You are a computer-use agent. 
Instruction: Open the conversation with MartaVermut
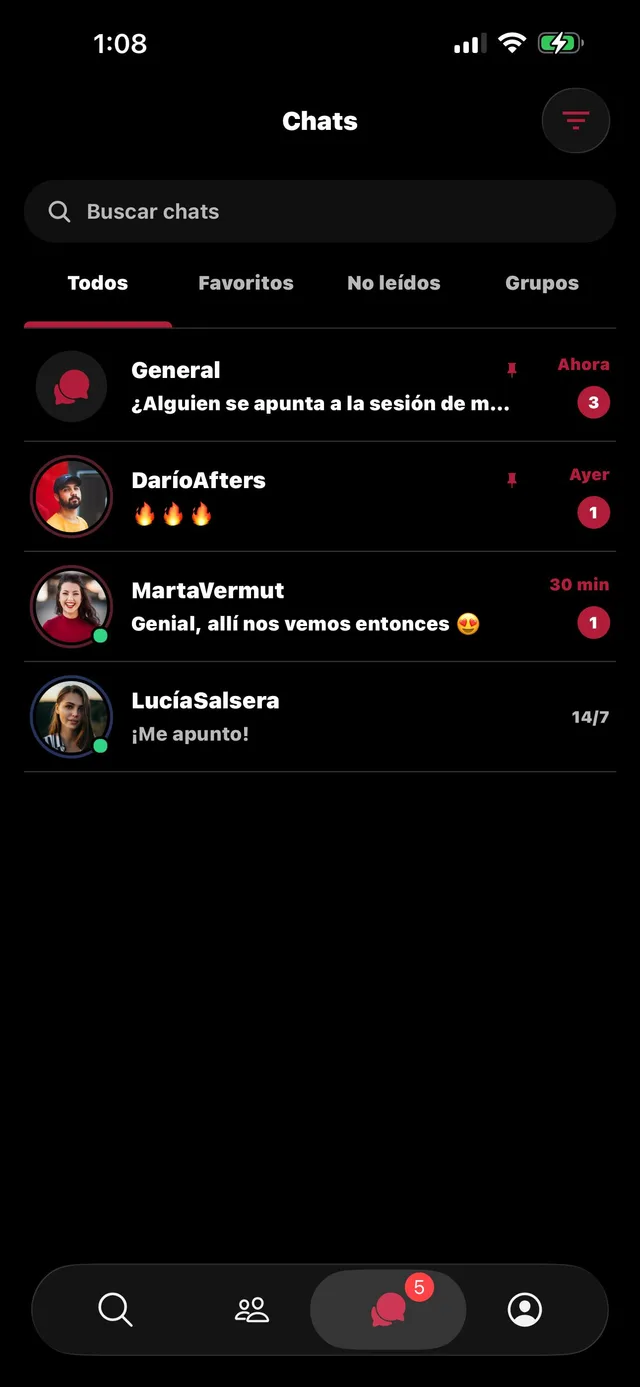320,607
